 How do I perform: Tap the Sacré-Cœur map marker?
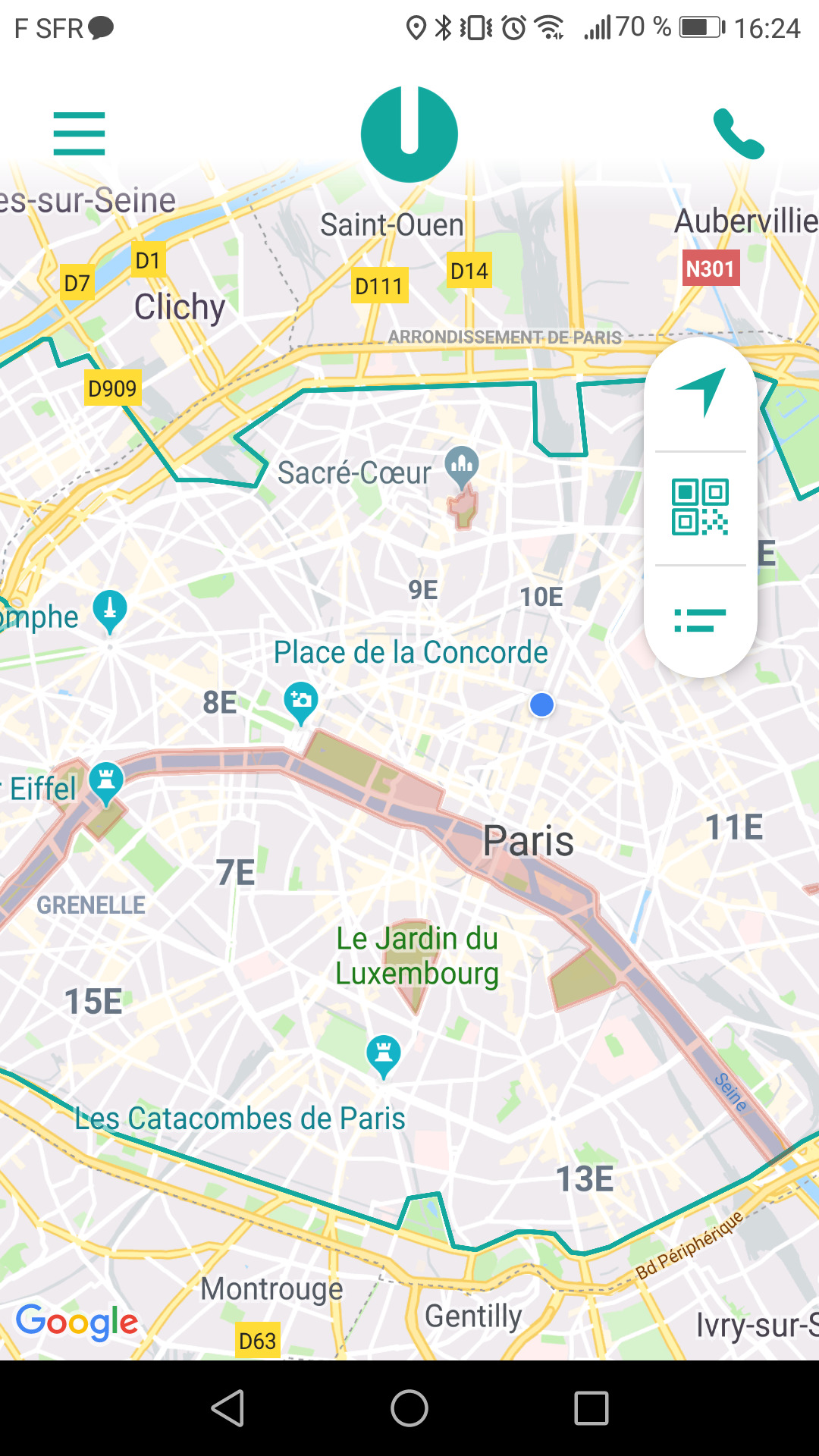462,466
